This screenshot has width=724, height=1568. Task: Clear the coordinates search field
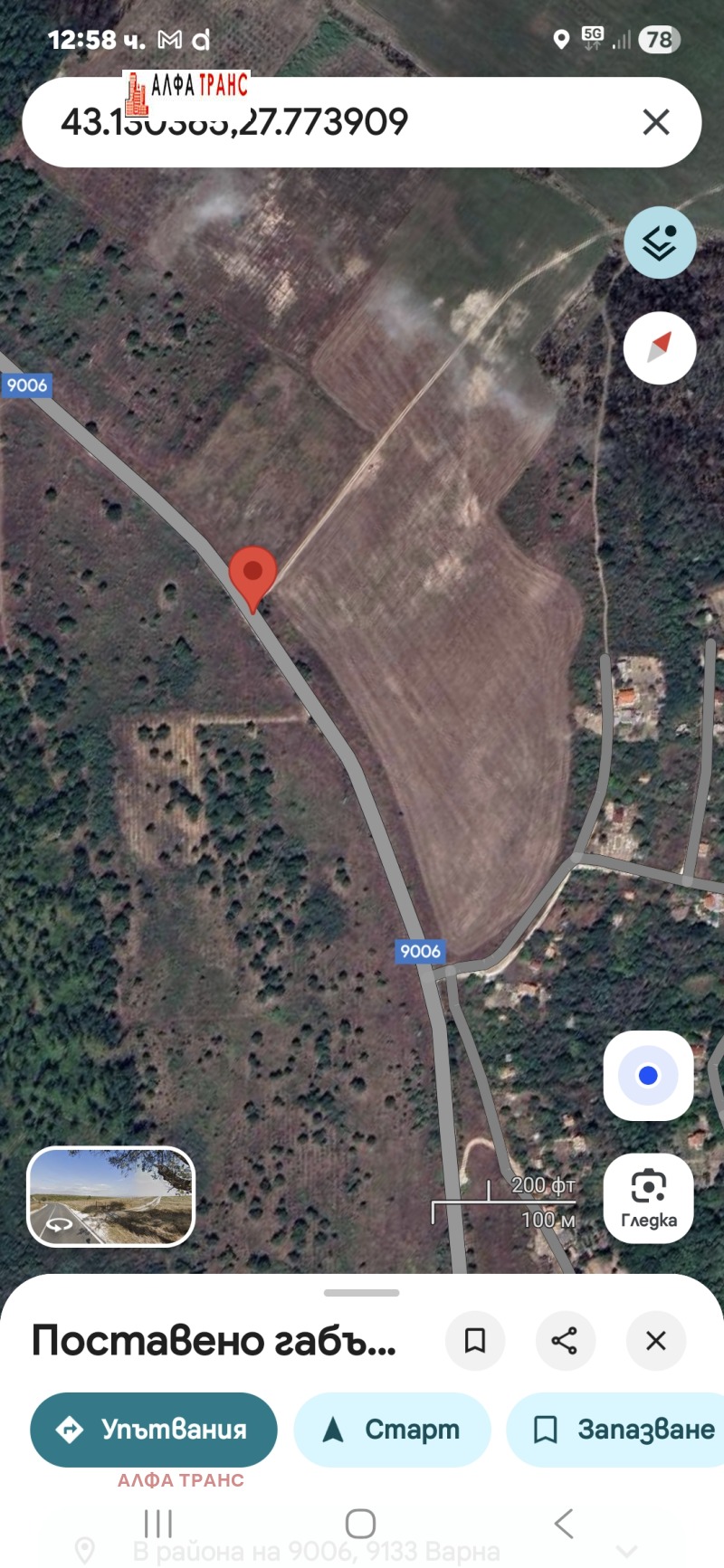[656, 122]
